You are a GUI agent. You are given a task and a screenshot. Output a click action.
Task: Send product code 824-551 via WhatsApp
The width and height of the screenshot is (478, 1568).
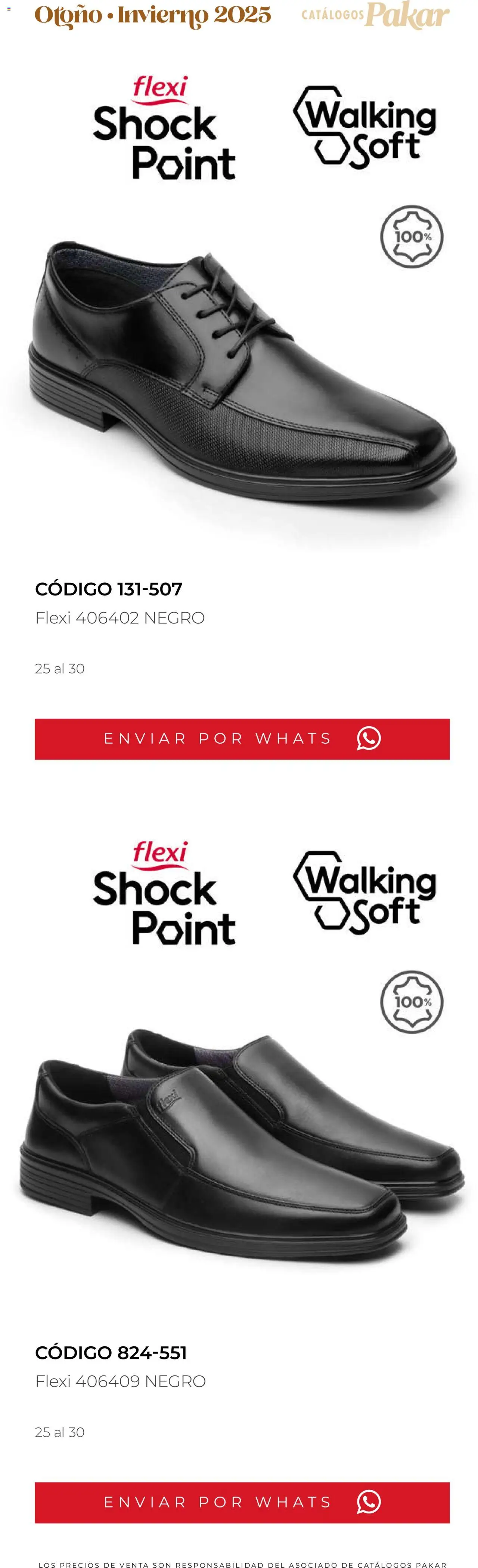[x=242, y=1501]
